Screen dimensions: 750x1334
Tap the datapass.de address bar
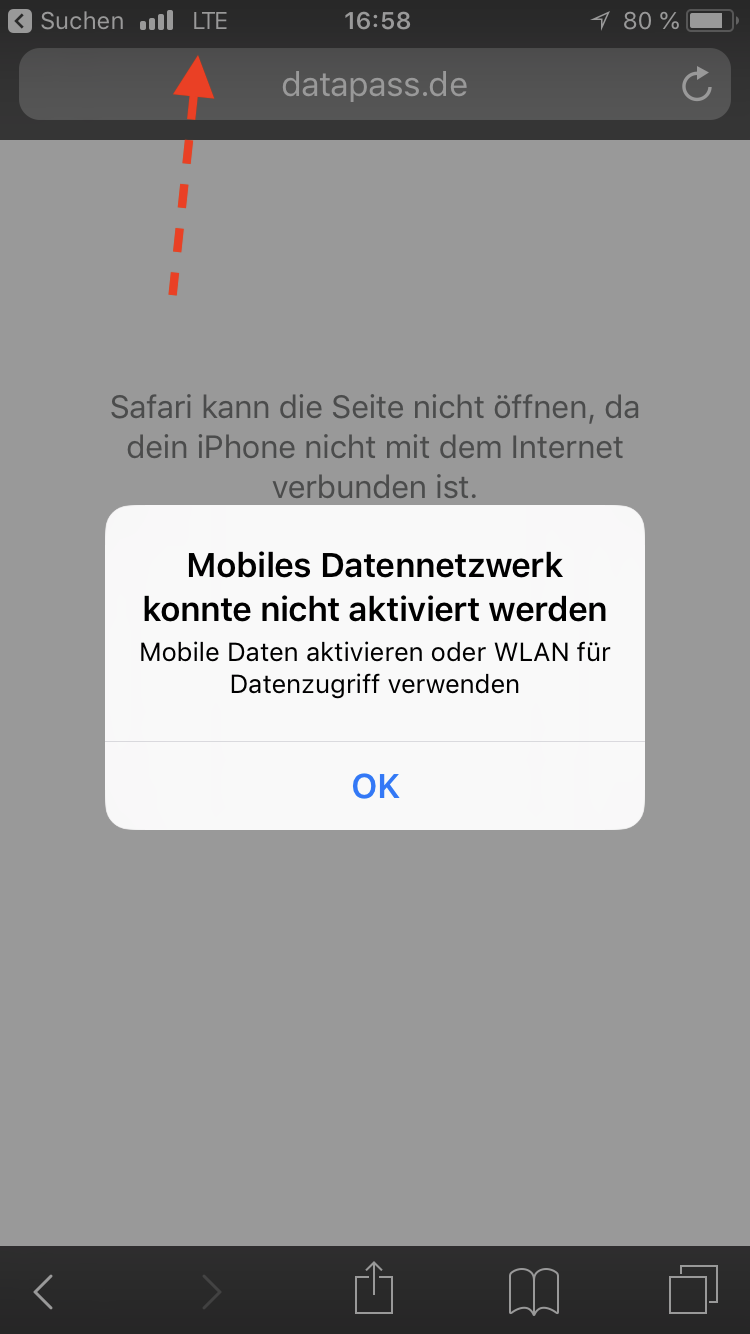point(374,85)
